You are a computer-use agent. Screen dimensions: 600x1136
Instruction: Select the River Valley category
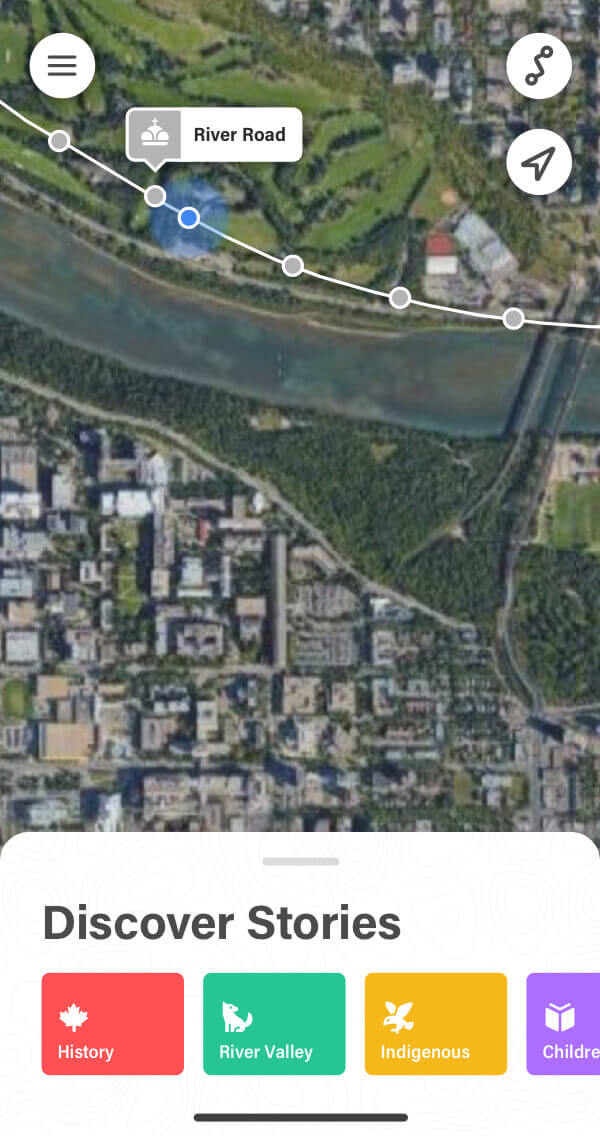pyautogui.click(x=274, y=1024)
